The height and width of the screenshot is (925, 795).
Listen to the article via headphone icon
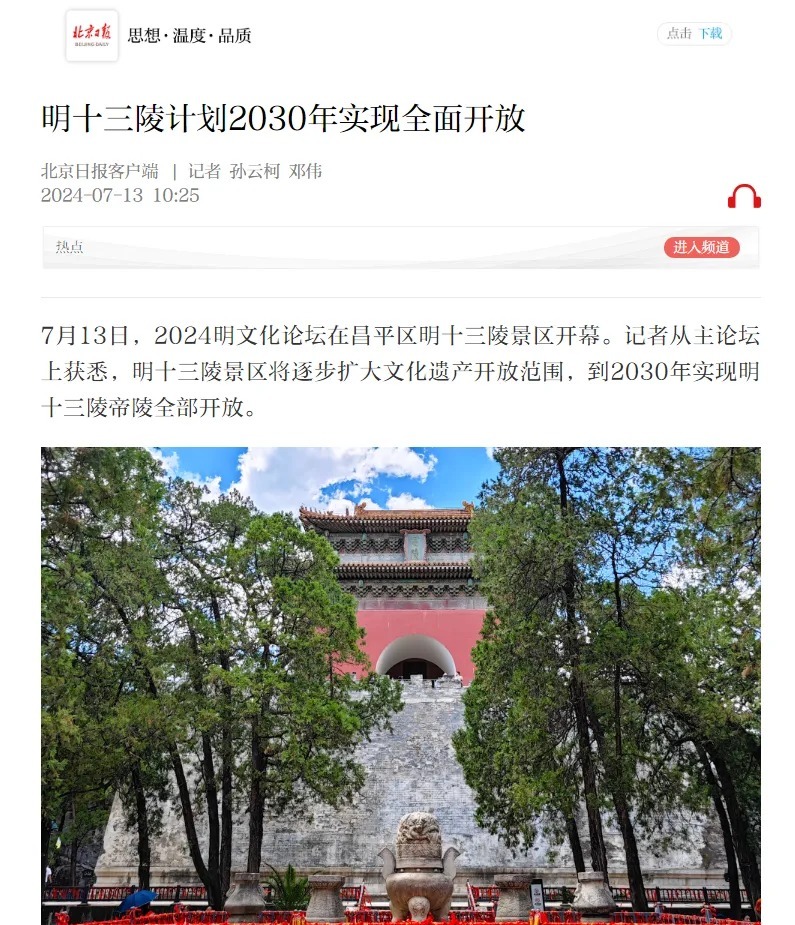tap(744, 196)
